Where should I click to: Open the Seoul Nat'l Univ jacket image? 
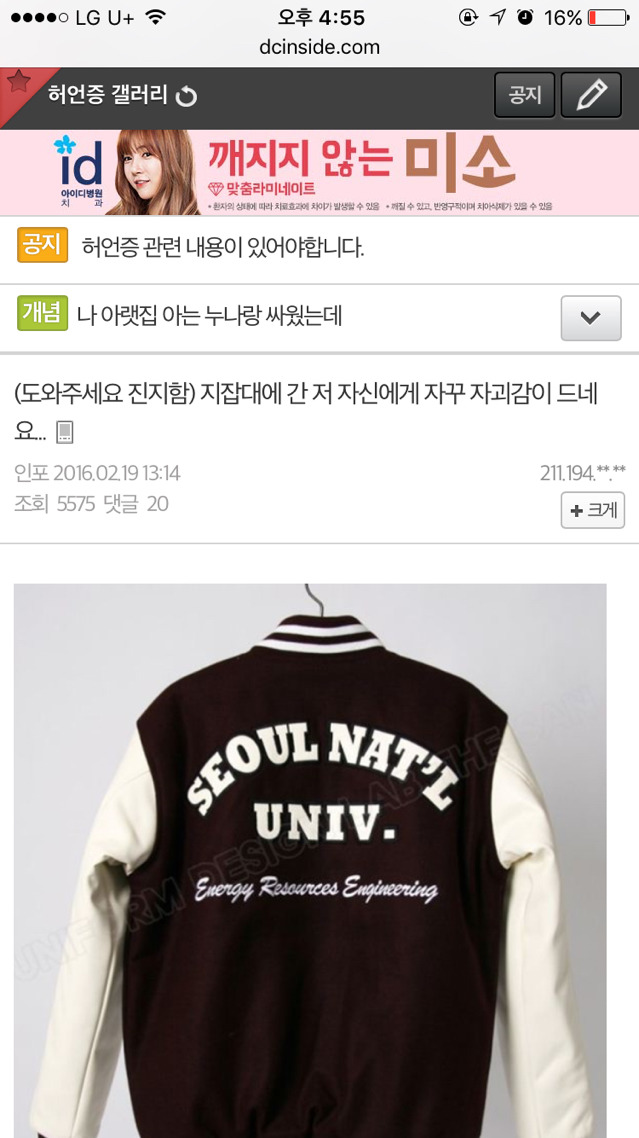point(310,860)
